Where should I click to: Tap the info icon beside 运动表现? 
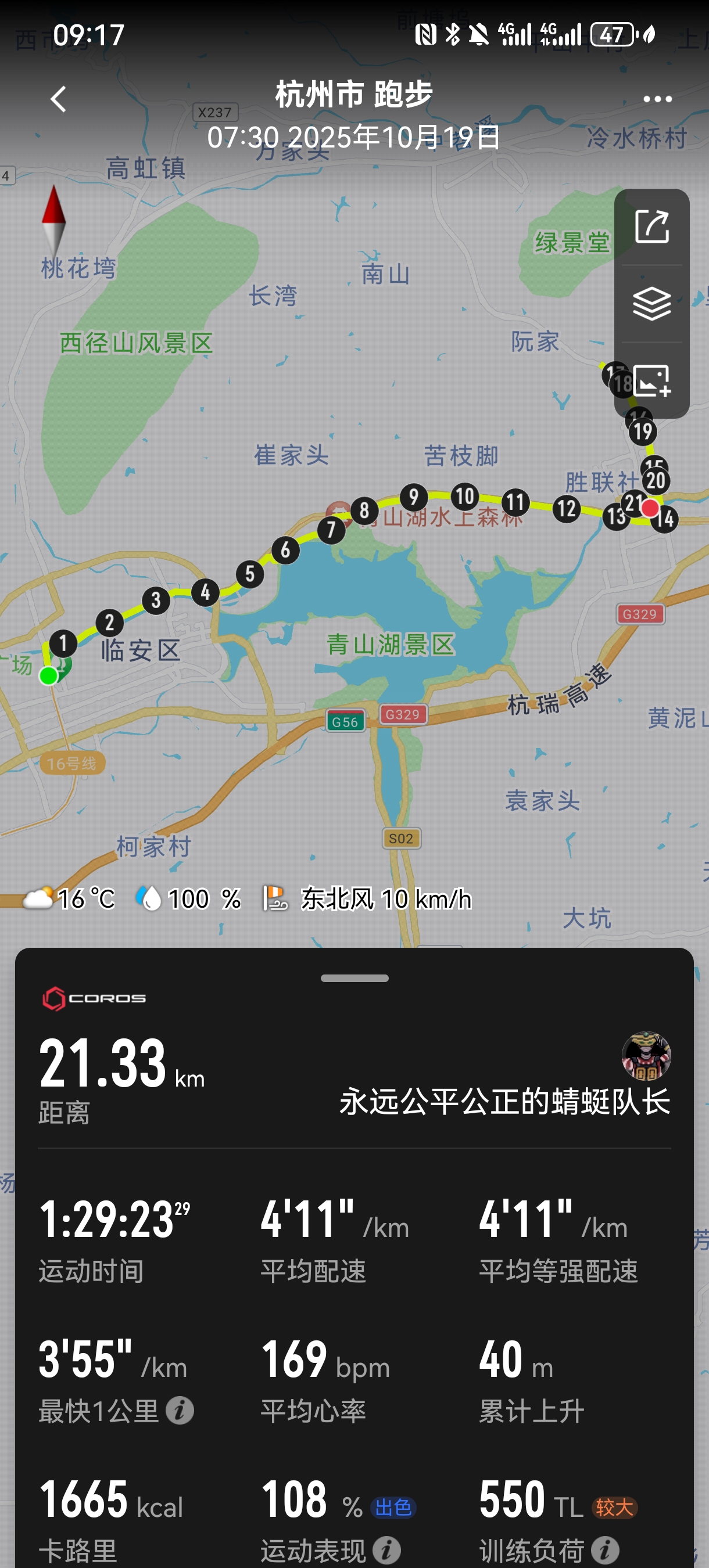(387, 1550)
